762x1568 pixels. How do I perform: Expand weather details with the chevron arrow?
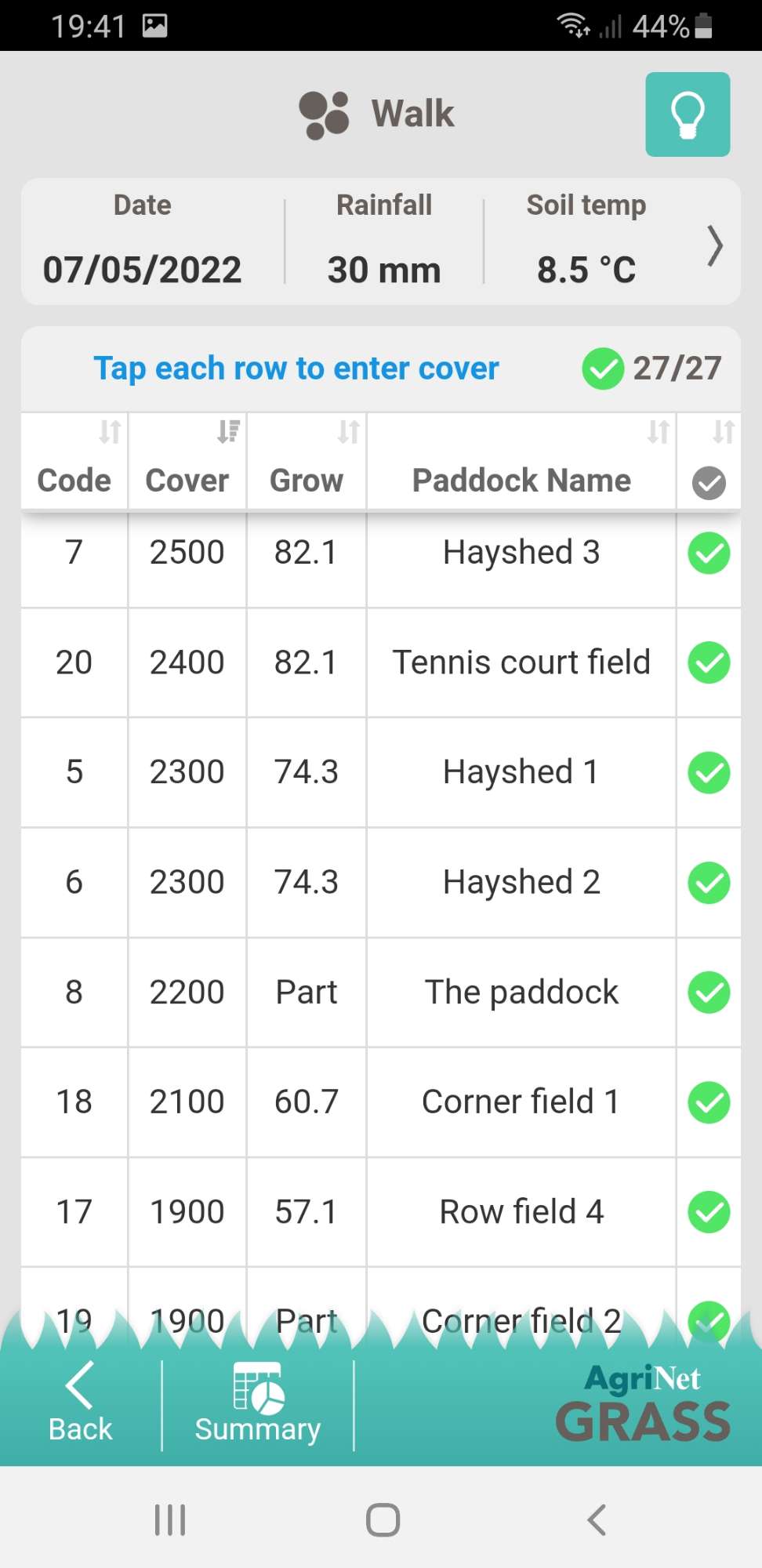click(x=714, y=246)
